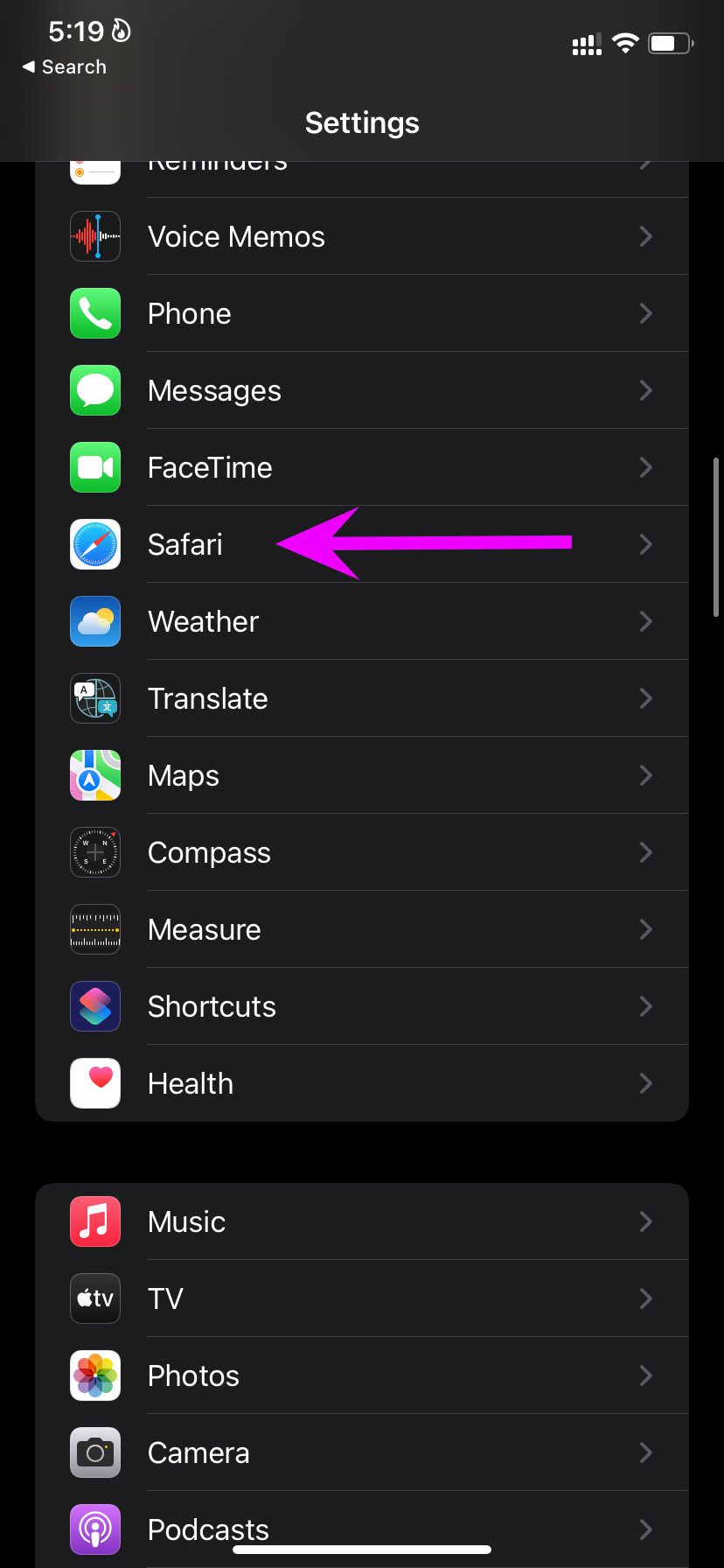Open Messages settings
This screenshot has width=724, height=1568.
tap(362, 390)
